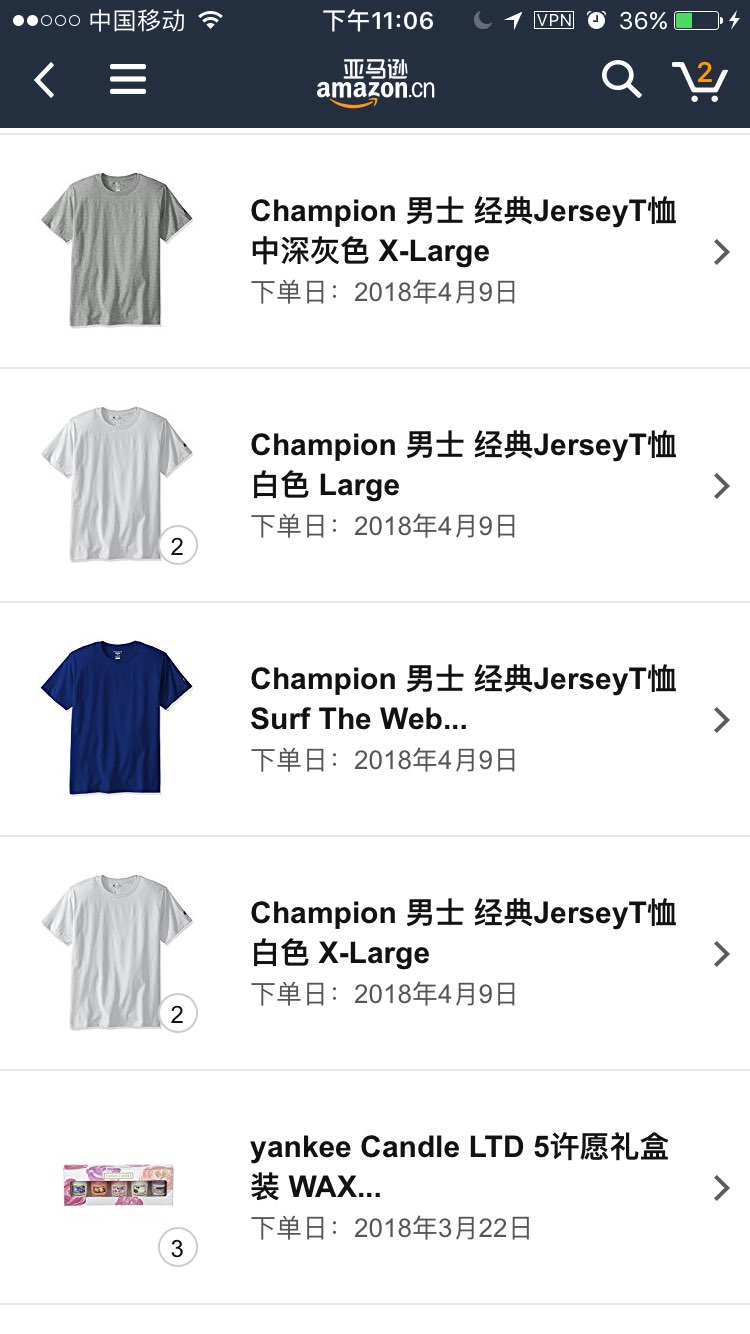Screen dimensions: 750x1334
Task: Open the Surf The Web Champion order
Action: pos(375,719)
